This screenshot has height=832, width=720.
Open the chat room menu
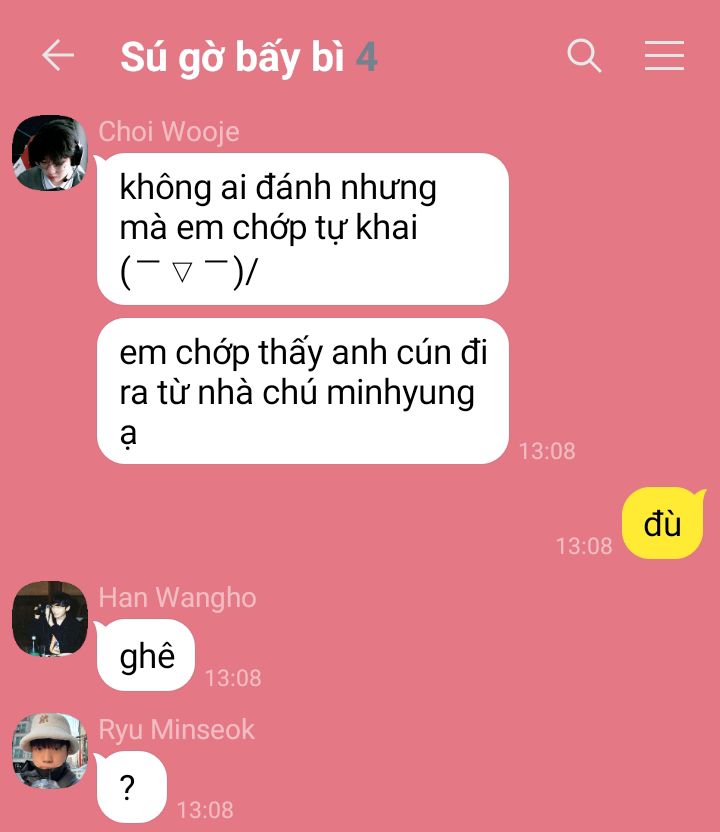[x=664, y=56]
